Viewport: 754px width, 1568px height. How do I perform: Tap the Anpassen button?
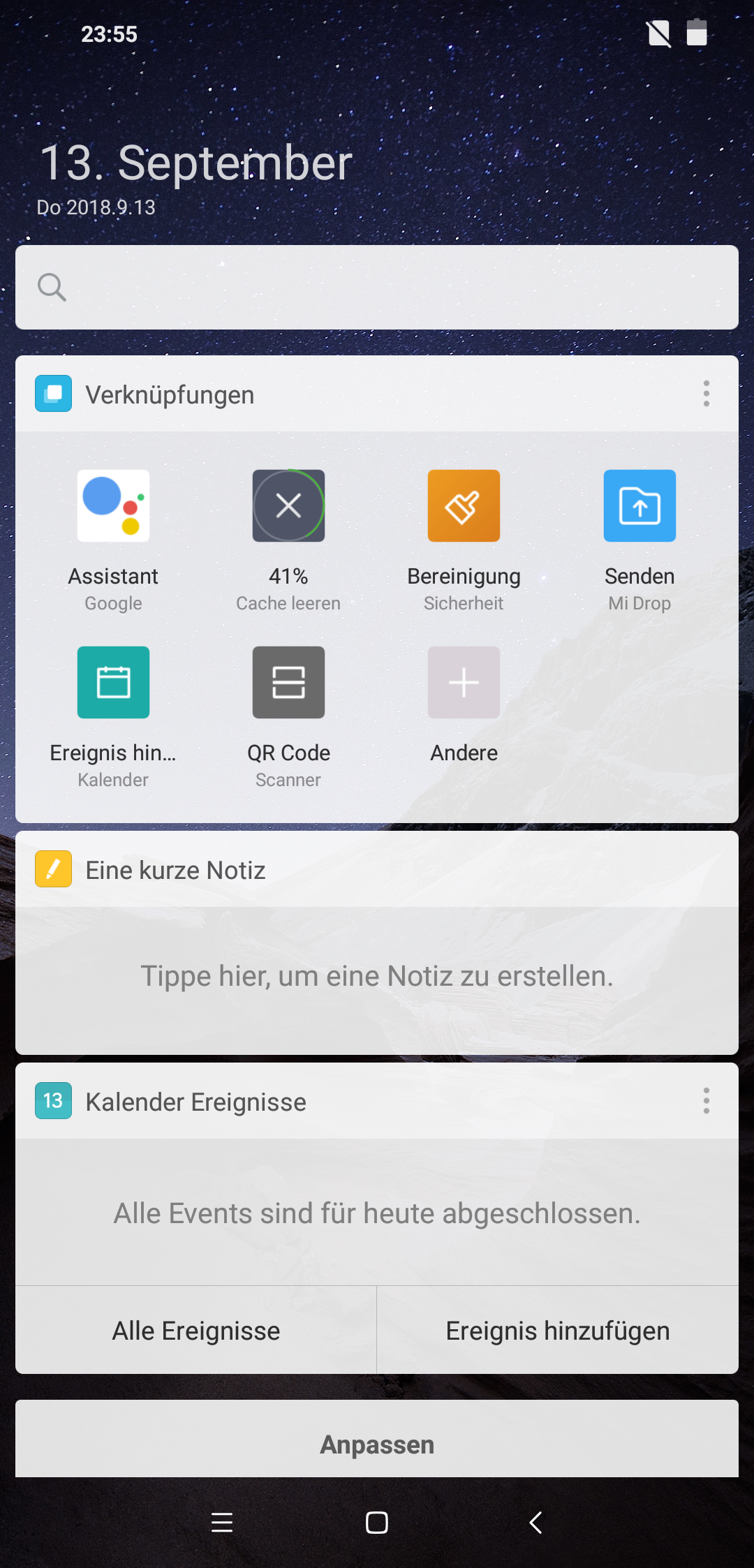click(x=377, y=1444)
